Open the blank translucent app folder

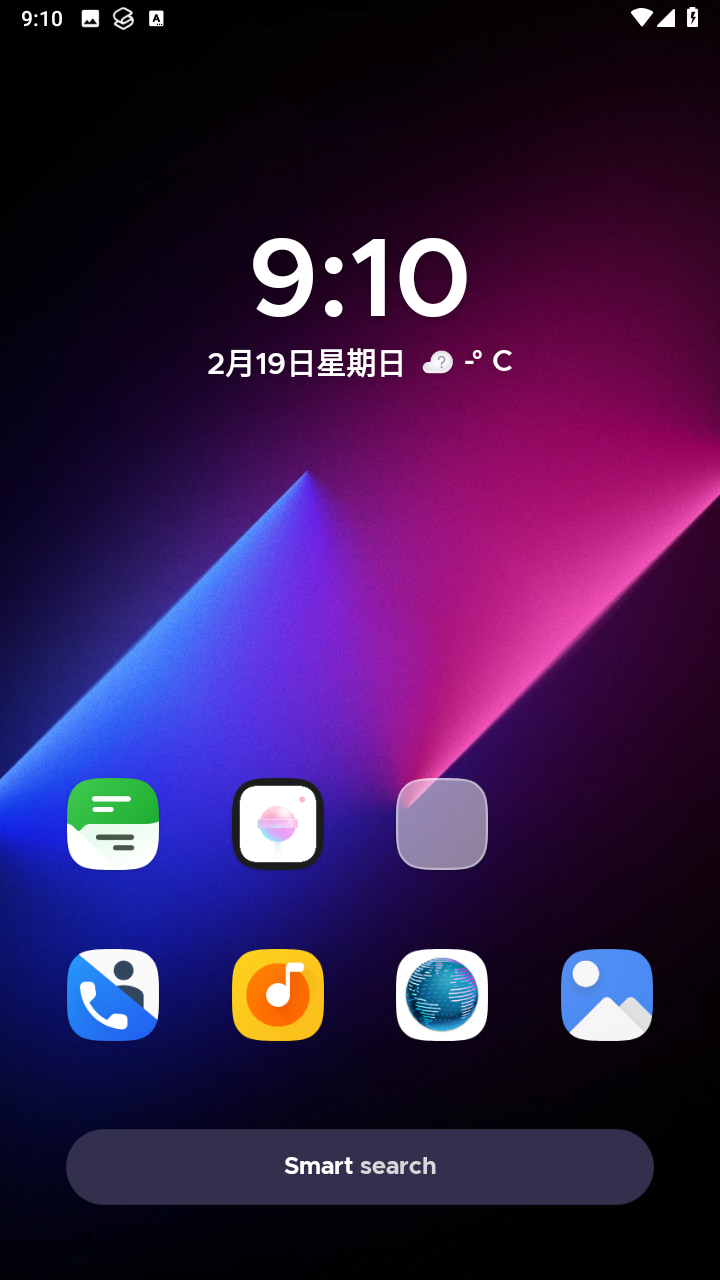pyautogui.click(x=442, y=824)
